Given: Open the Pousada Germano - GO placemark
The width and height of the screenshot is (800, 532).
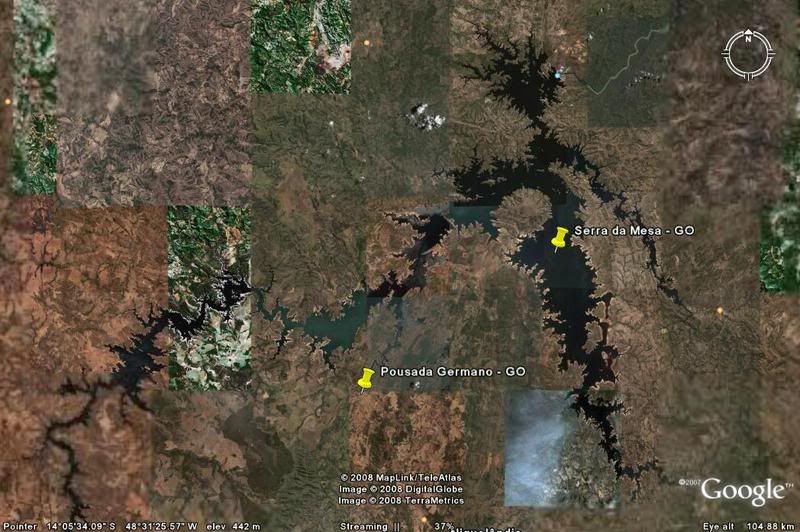Looking at the screenshot, I should [x=367, y=377].
